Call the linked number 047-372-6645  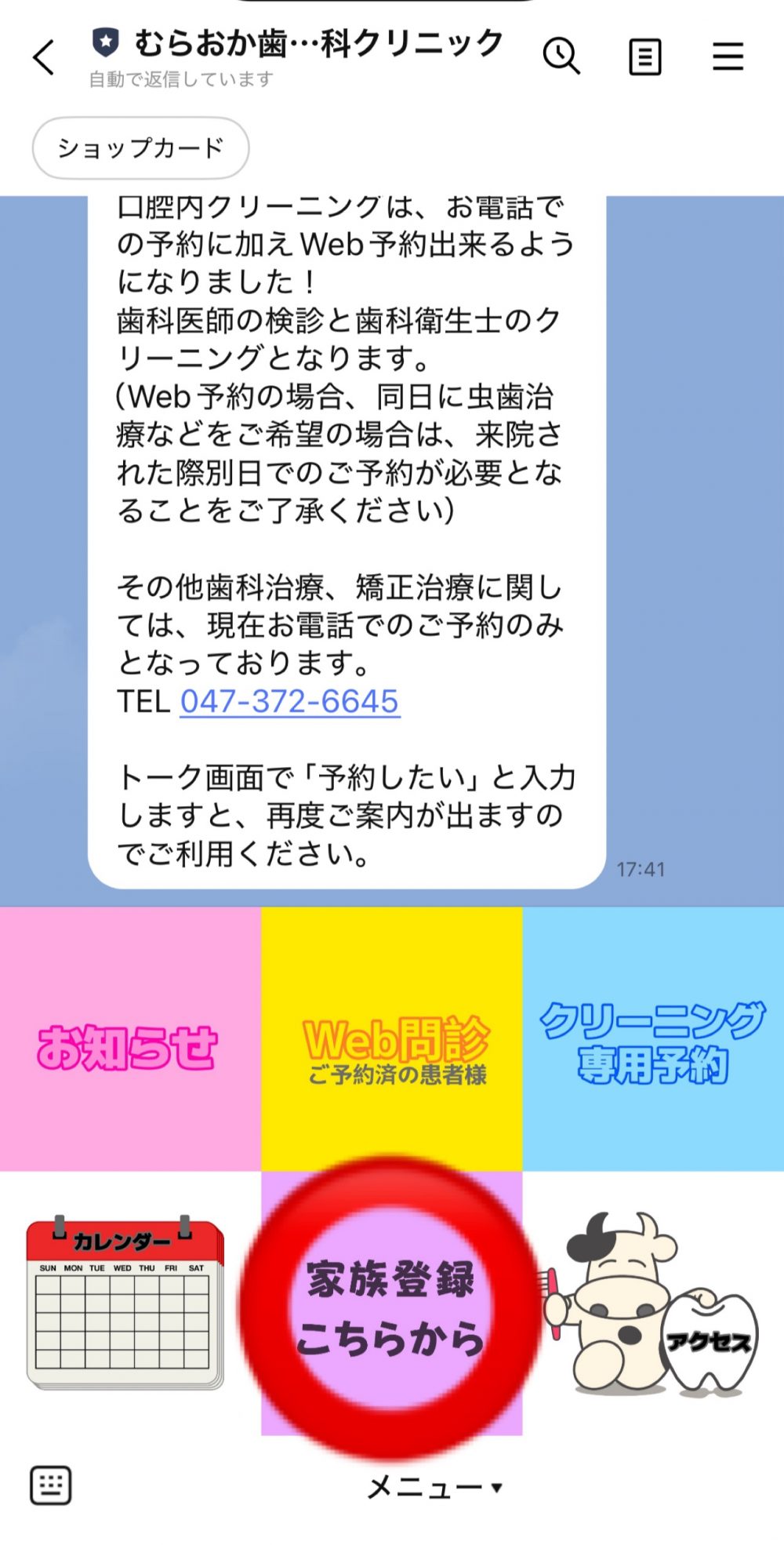(x=289, y=701)
